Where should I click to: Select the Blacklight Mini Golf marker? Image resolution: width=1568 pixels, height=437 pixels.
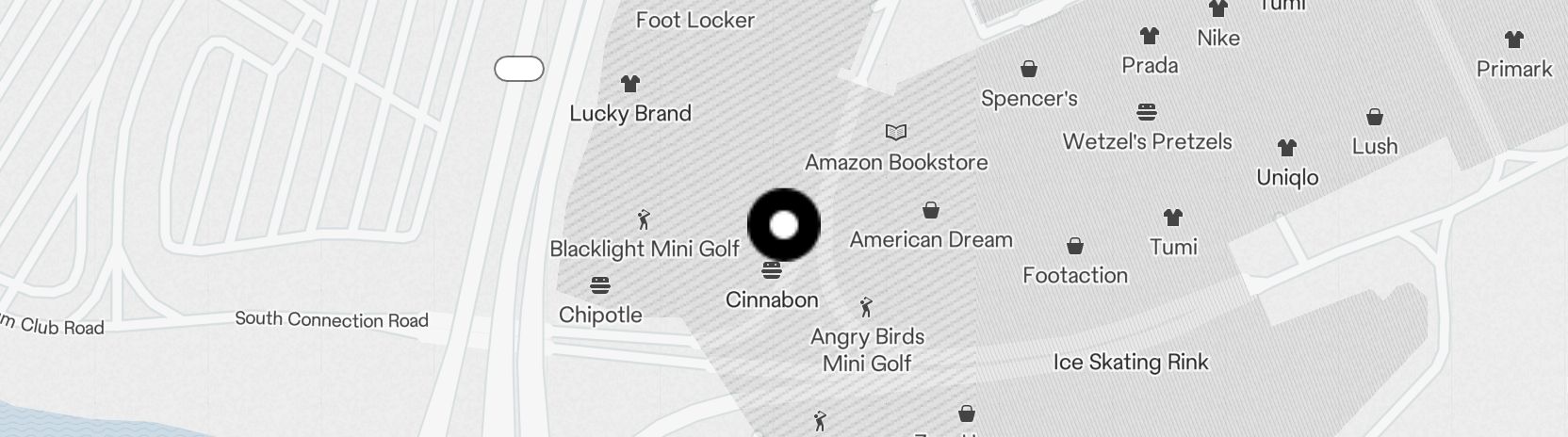coord(644,221)
